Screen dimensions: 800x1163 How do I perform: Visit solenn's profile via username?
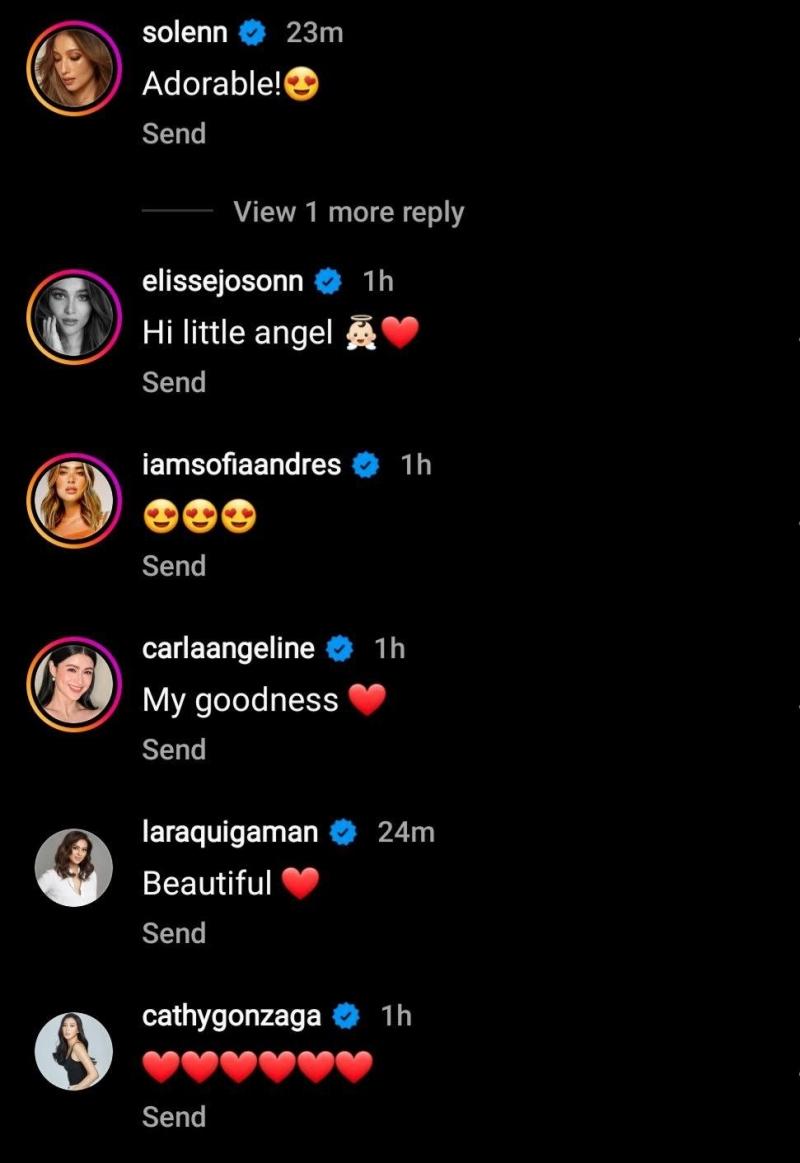pyautogui.click(x=185, y=32)
